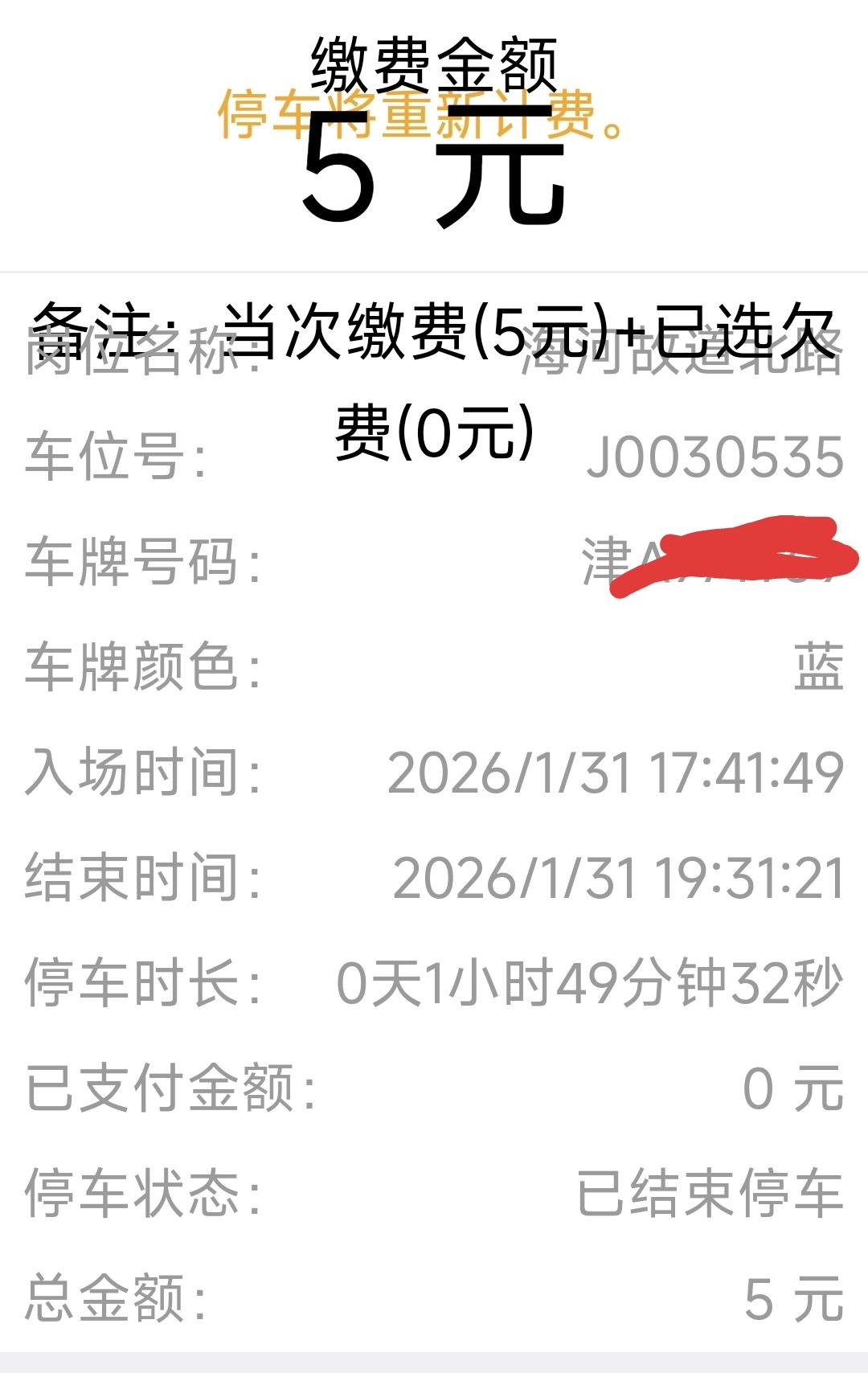Click the 停车时长 duration value

pyautogui.click(x=587, y=978)
